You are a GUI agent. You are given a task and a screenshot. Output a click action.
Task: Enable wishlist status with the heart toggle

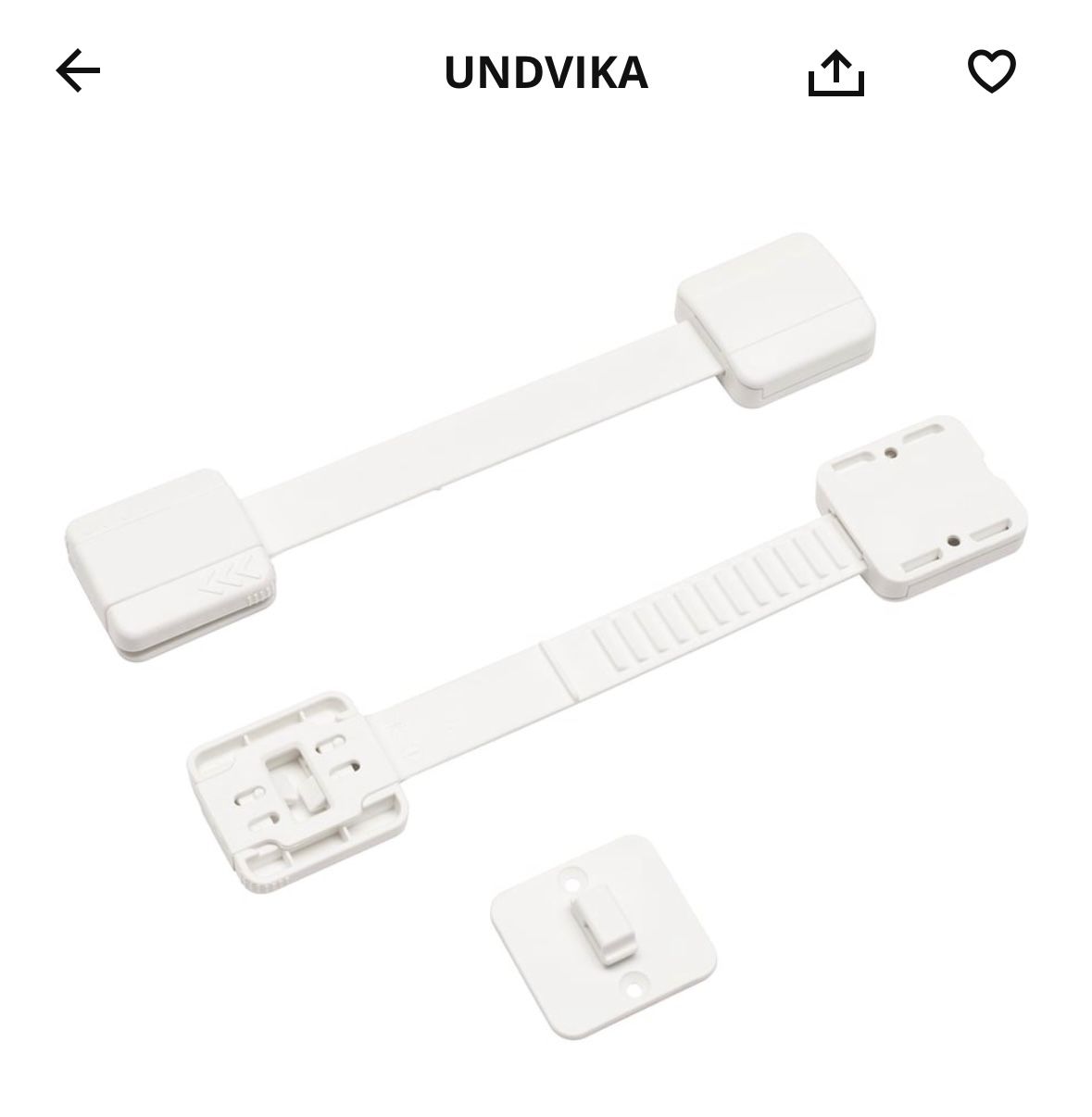(991, 70)
